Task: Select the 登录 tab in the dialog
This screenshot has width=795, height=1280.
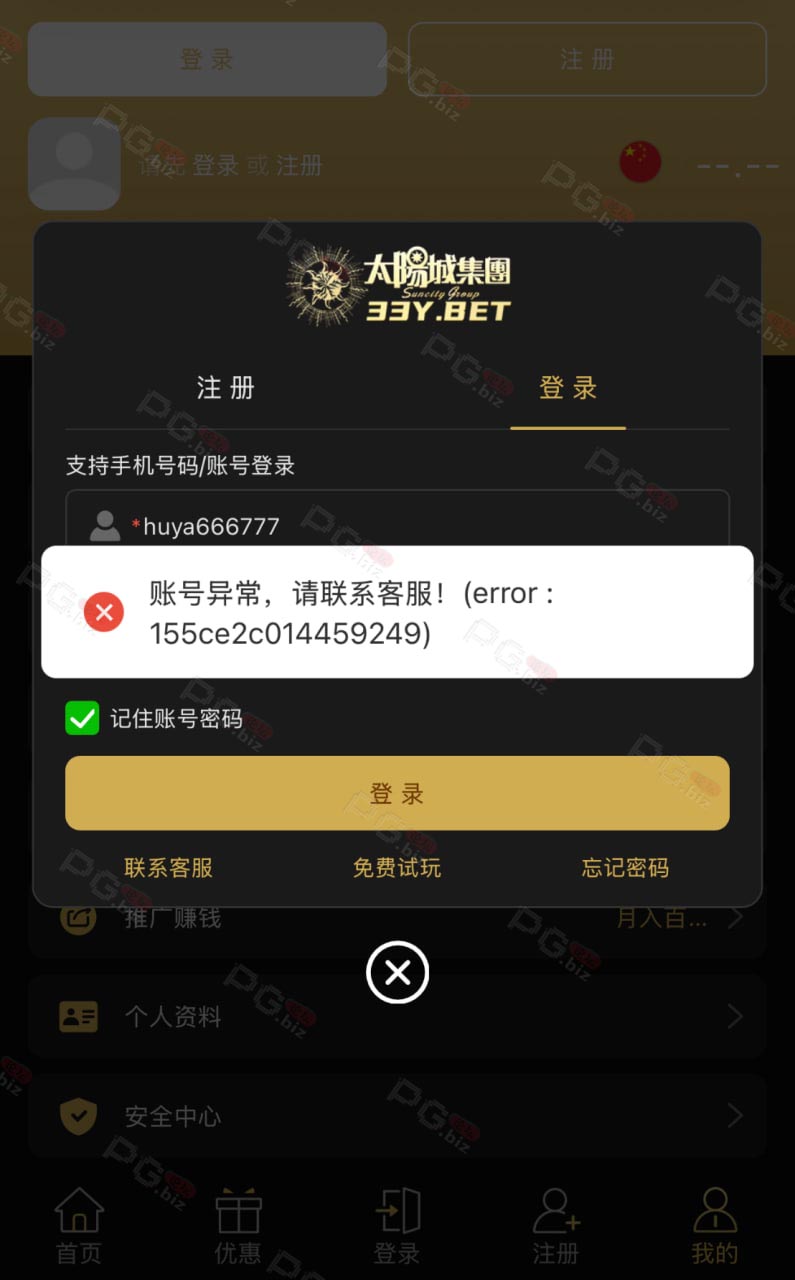Action: point(568,388)
